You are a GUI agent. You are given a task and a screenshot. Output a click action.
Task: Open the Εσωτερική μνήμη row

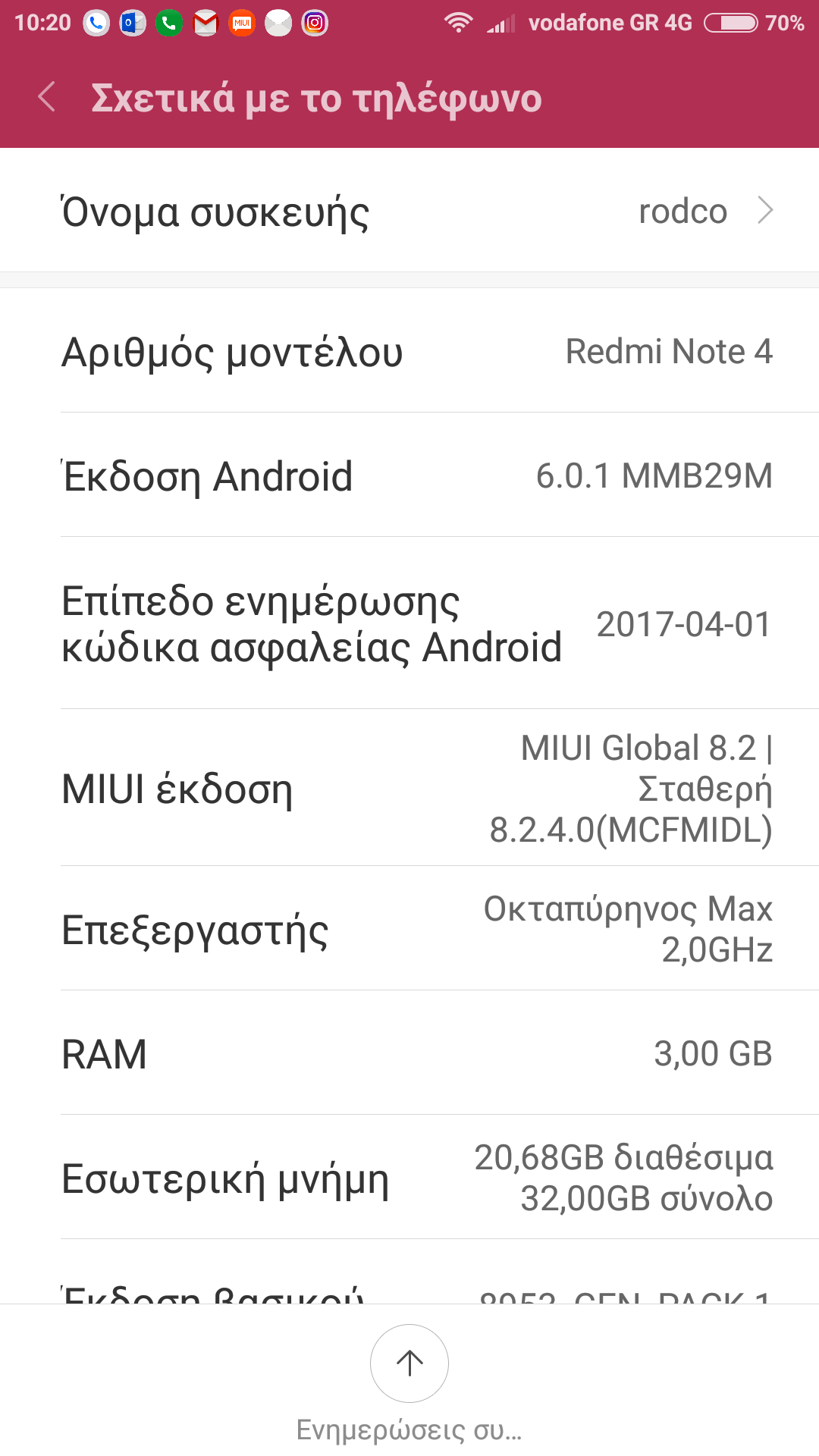[x=409, y=1178]
